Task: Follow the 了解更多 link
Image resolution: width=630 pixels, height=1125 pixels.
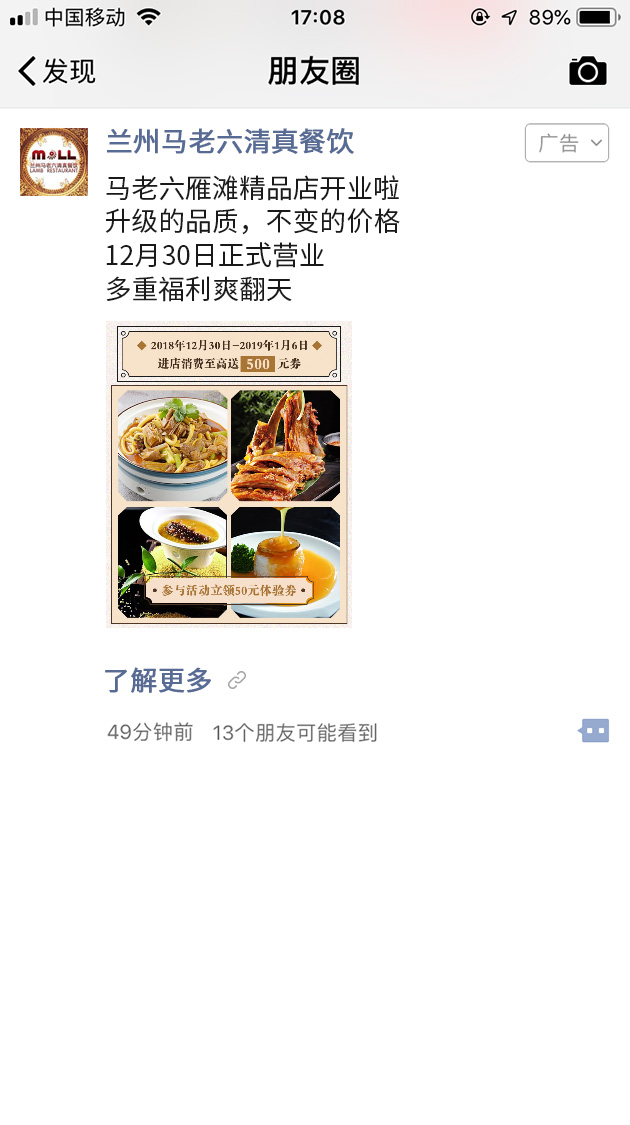Action: [160, 680]
